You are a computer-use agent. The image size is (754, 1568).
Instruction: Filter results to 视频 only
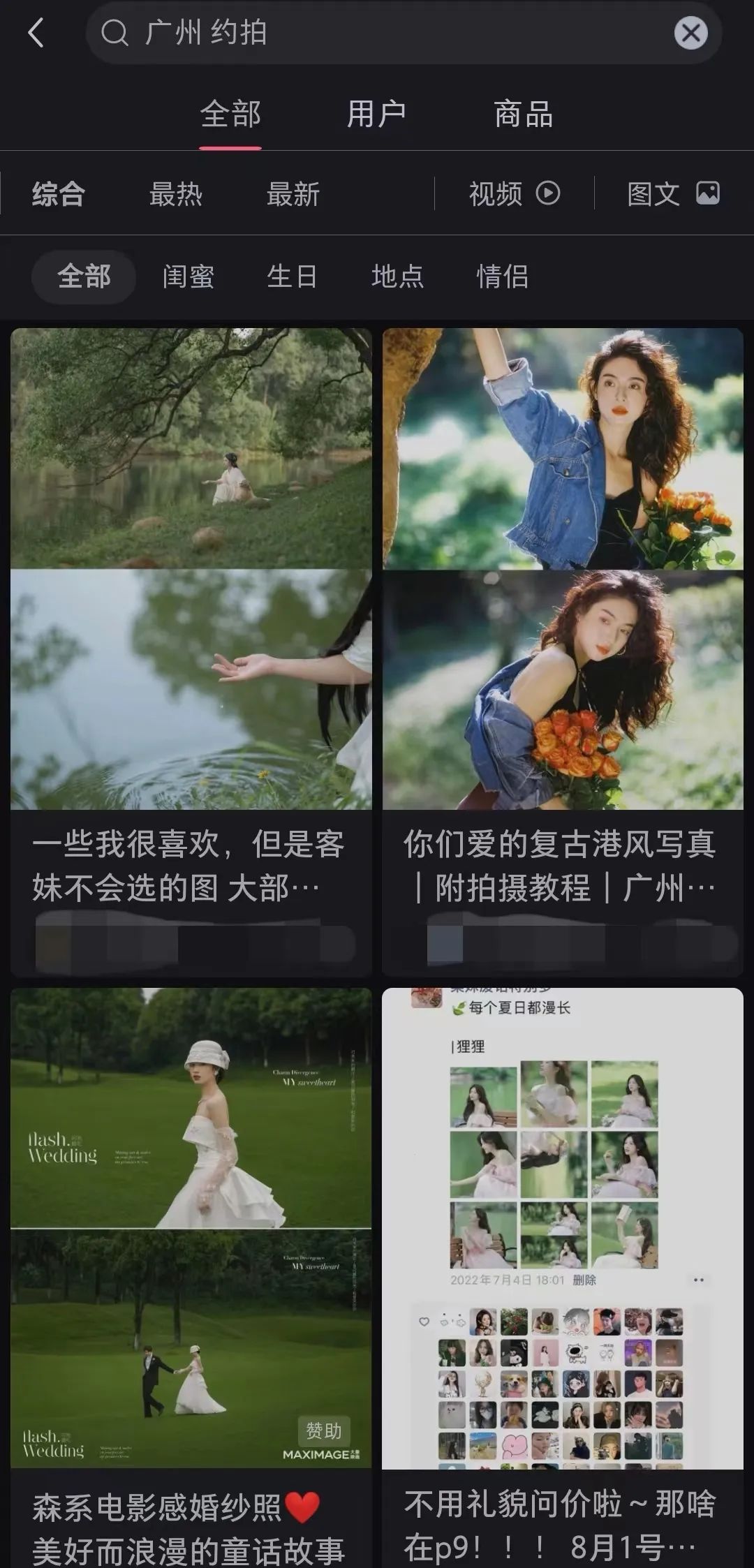pos(515,194)
